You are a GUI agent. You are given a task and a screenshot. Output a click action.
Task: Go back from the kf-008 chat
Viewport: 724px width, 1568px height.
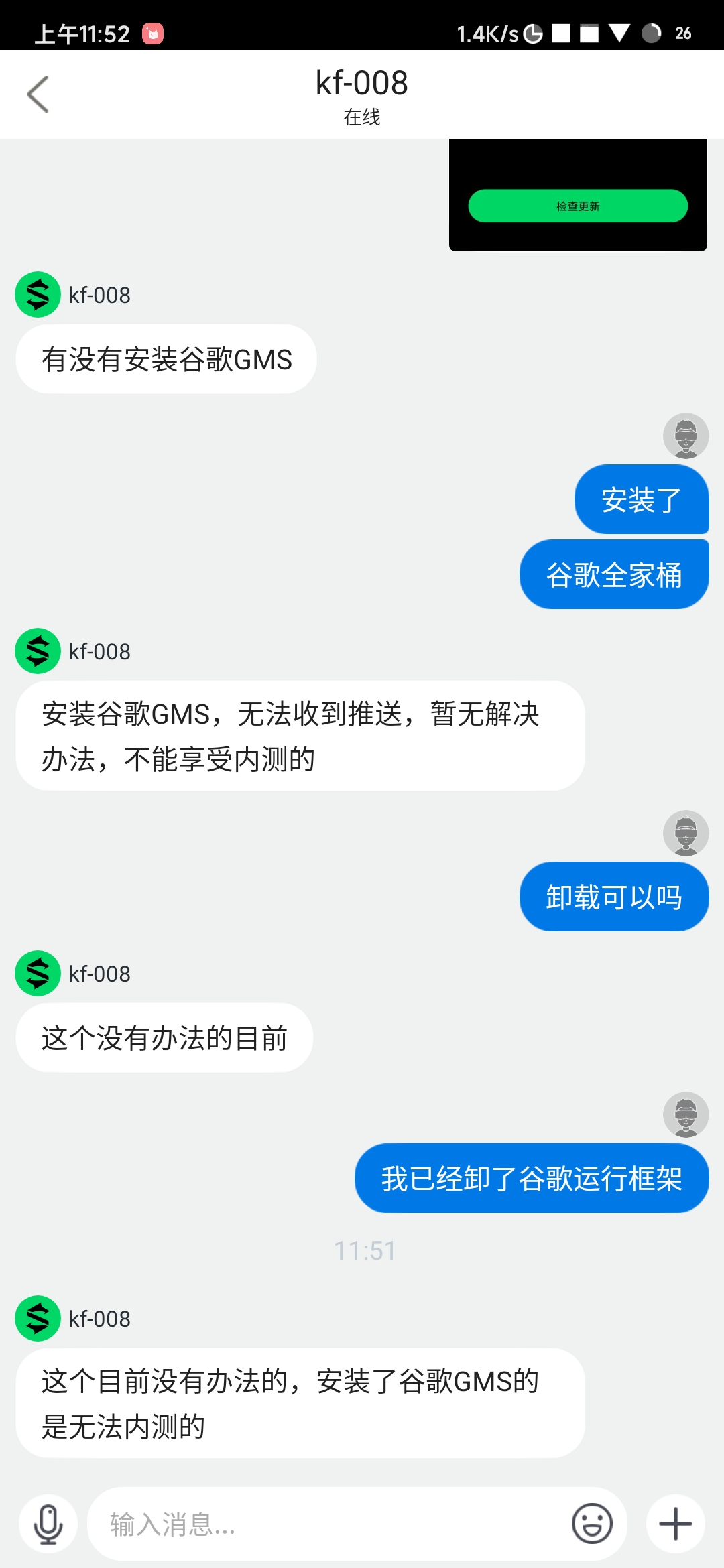click(x=38, y=94)
